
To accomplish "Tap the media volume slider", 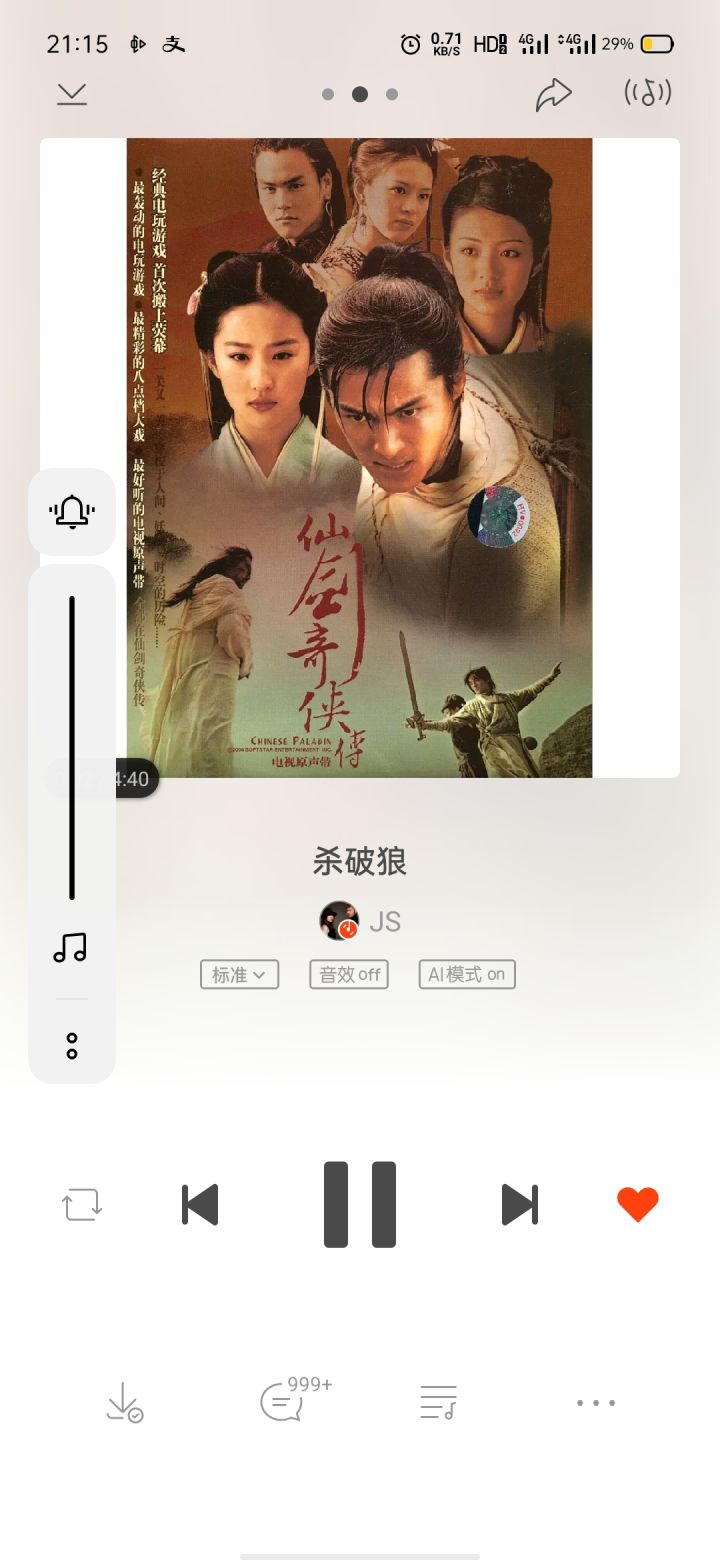I will [x=72, y=748].
